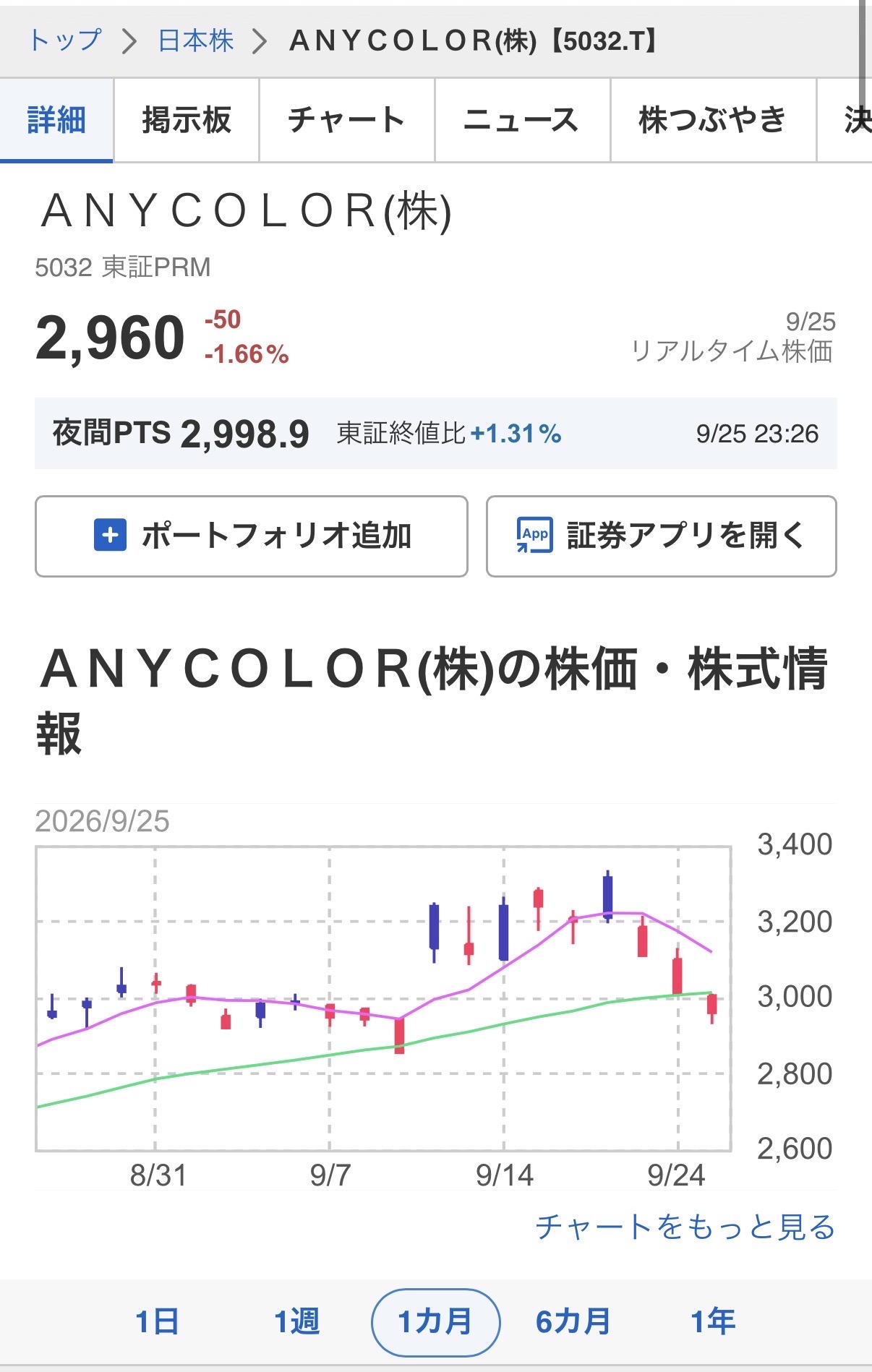Open the 夜間PTS price banner
This screenshot has width=872, height=1372.
pyautogui.click(x=436, y=434)
